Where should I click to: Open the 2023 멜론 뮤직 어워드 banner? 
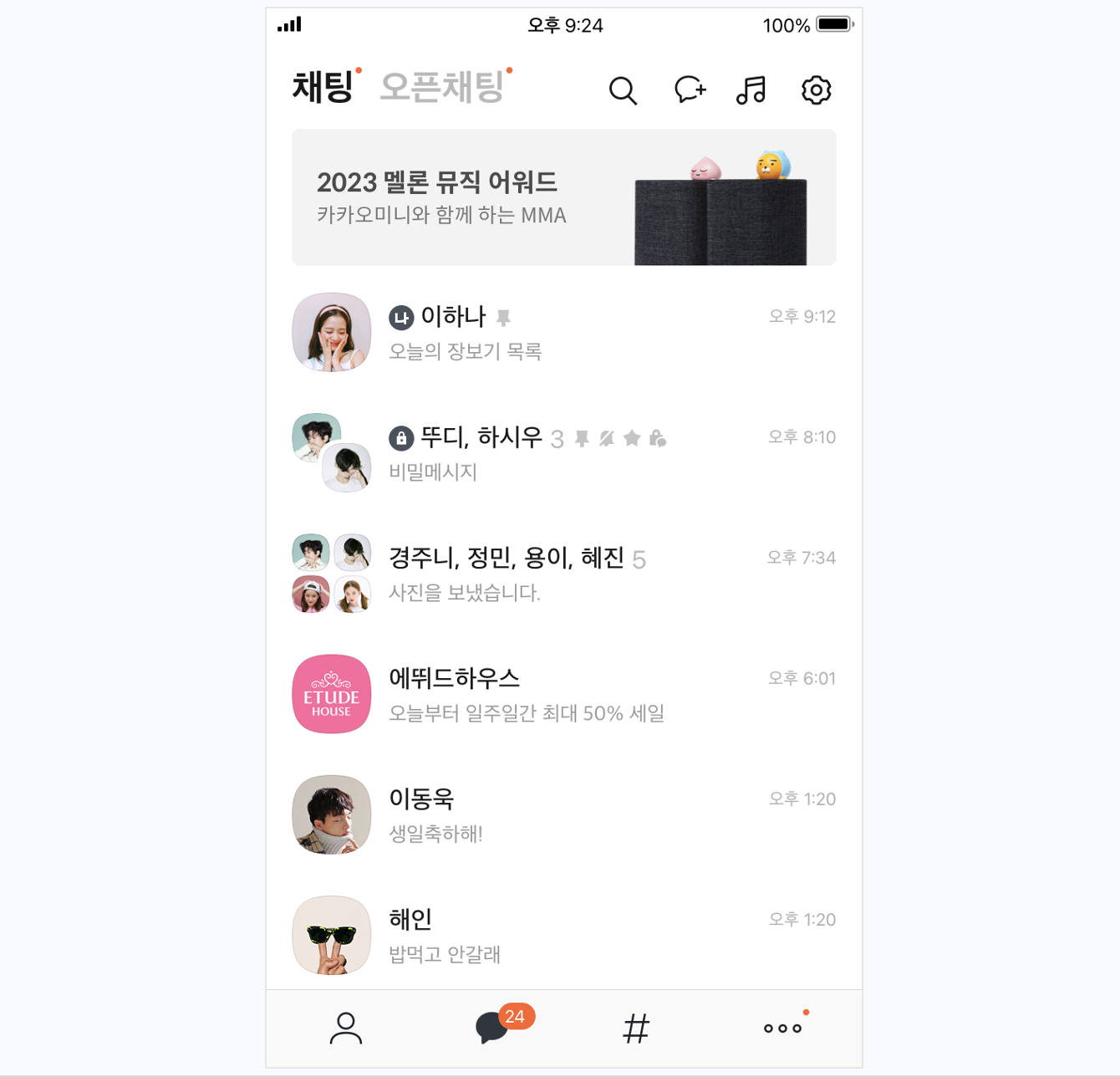(x=563, y=197)
